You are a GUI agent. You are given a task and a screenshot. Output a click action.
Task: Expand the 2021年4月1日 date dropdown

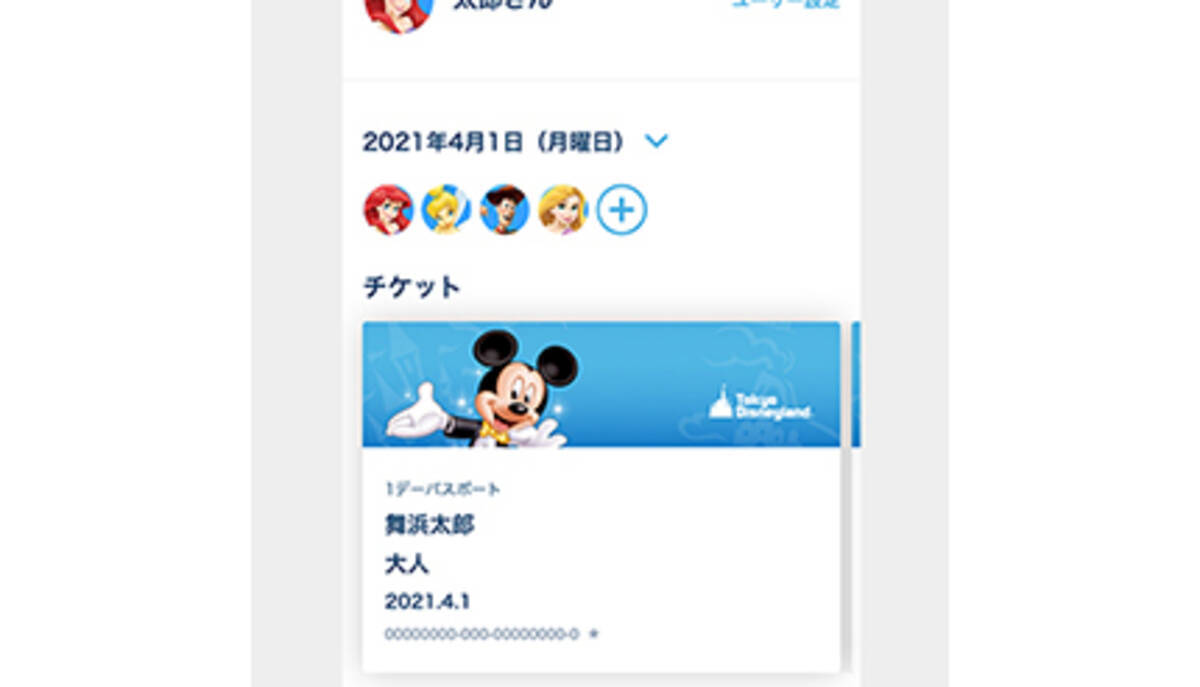click(656, 142)
